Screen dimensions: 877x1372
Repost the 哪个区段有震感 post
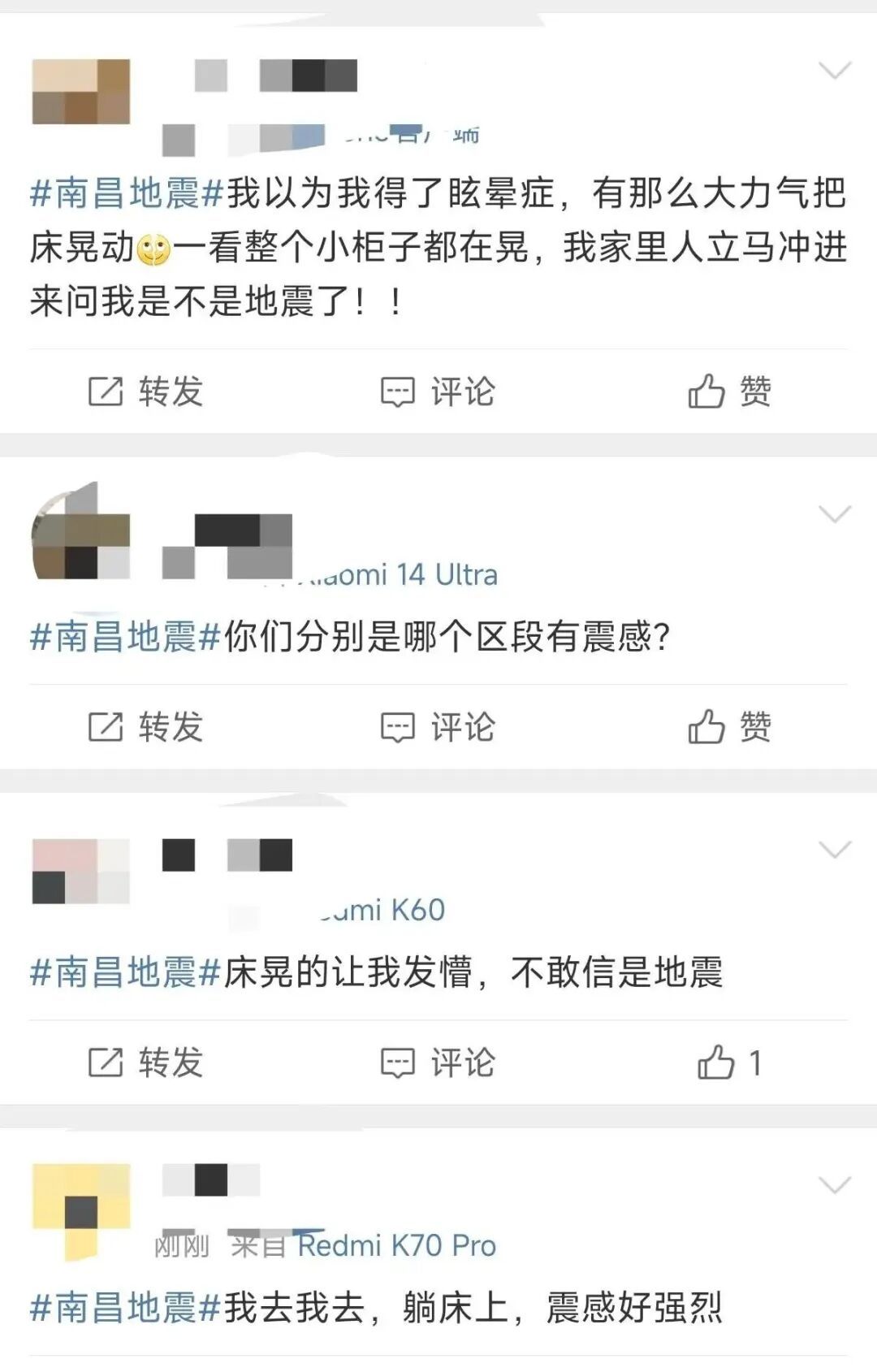[x=145, y=727]
